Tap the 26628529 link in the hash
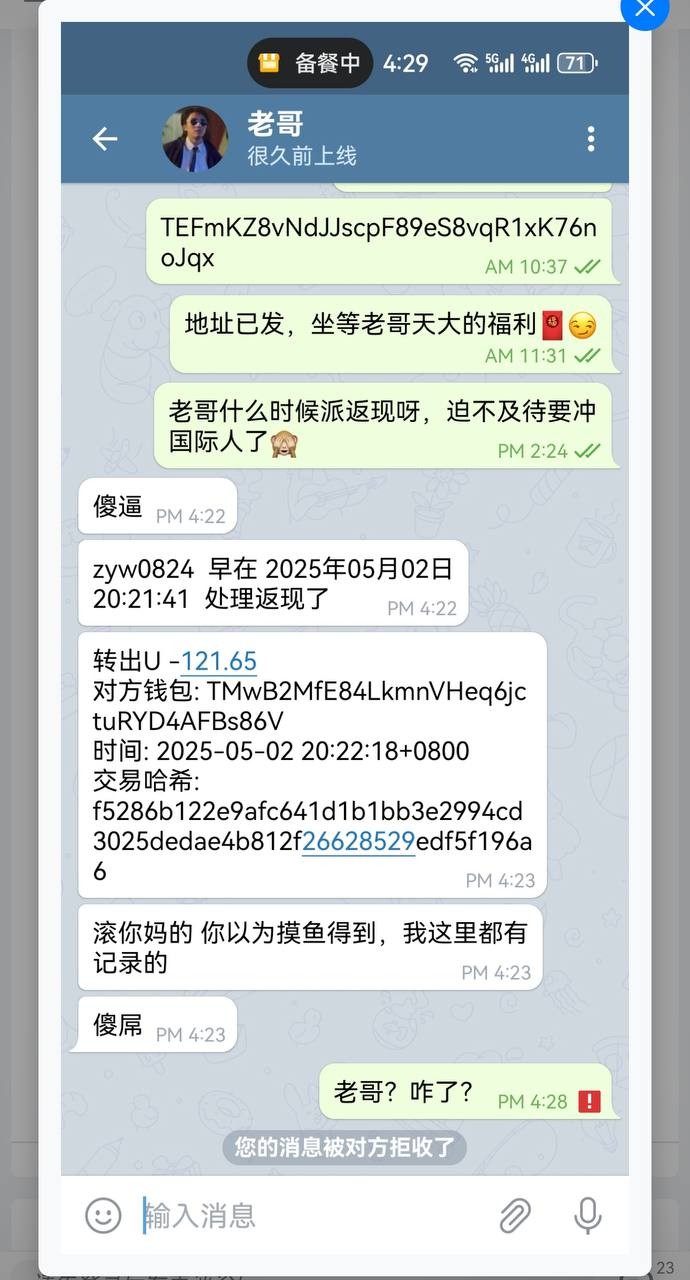690x1280 pixels. pos(358,842)
